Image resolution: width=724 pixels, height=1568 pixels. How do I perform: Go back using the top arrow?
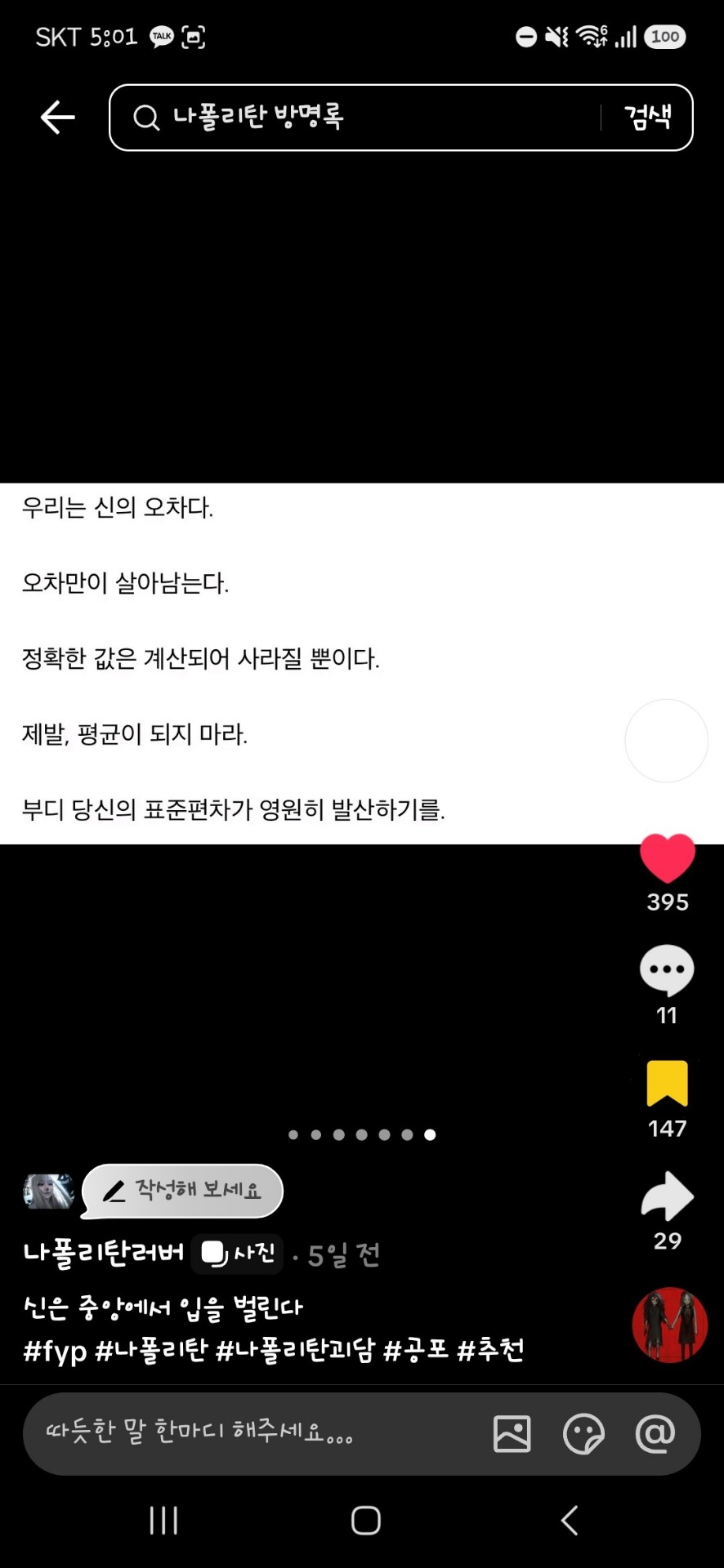click(57, 118)
